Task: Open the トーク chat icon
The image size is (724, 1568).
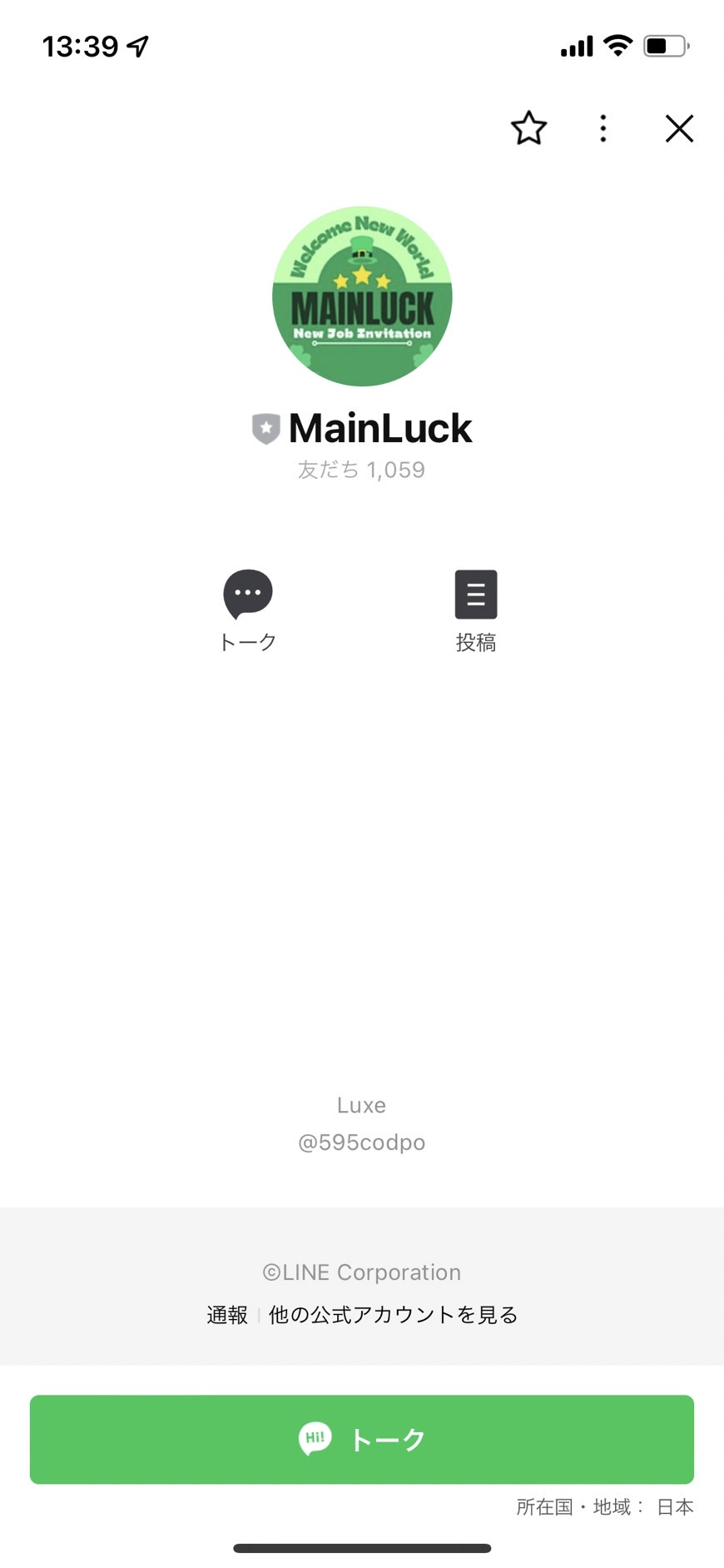Action: tap(247, 594)
